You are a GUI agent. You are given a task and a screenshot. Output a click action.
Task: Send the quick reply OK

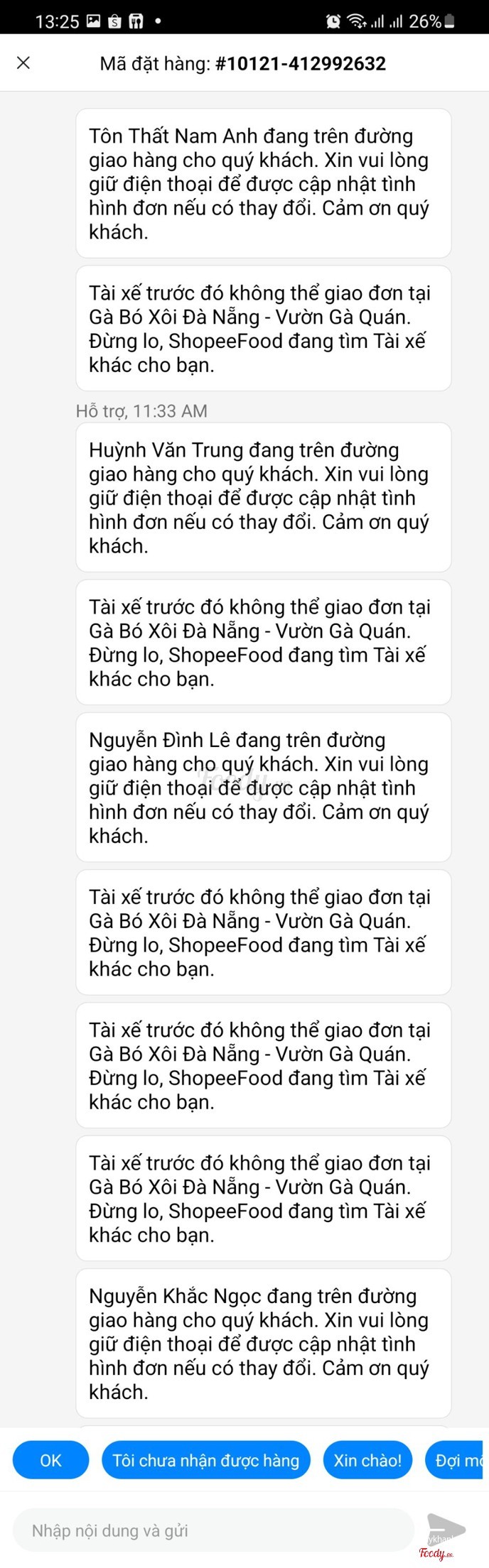pos(50,1460)
